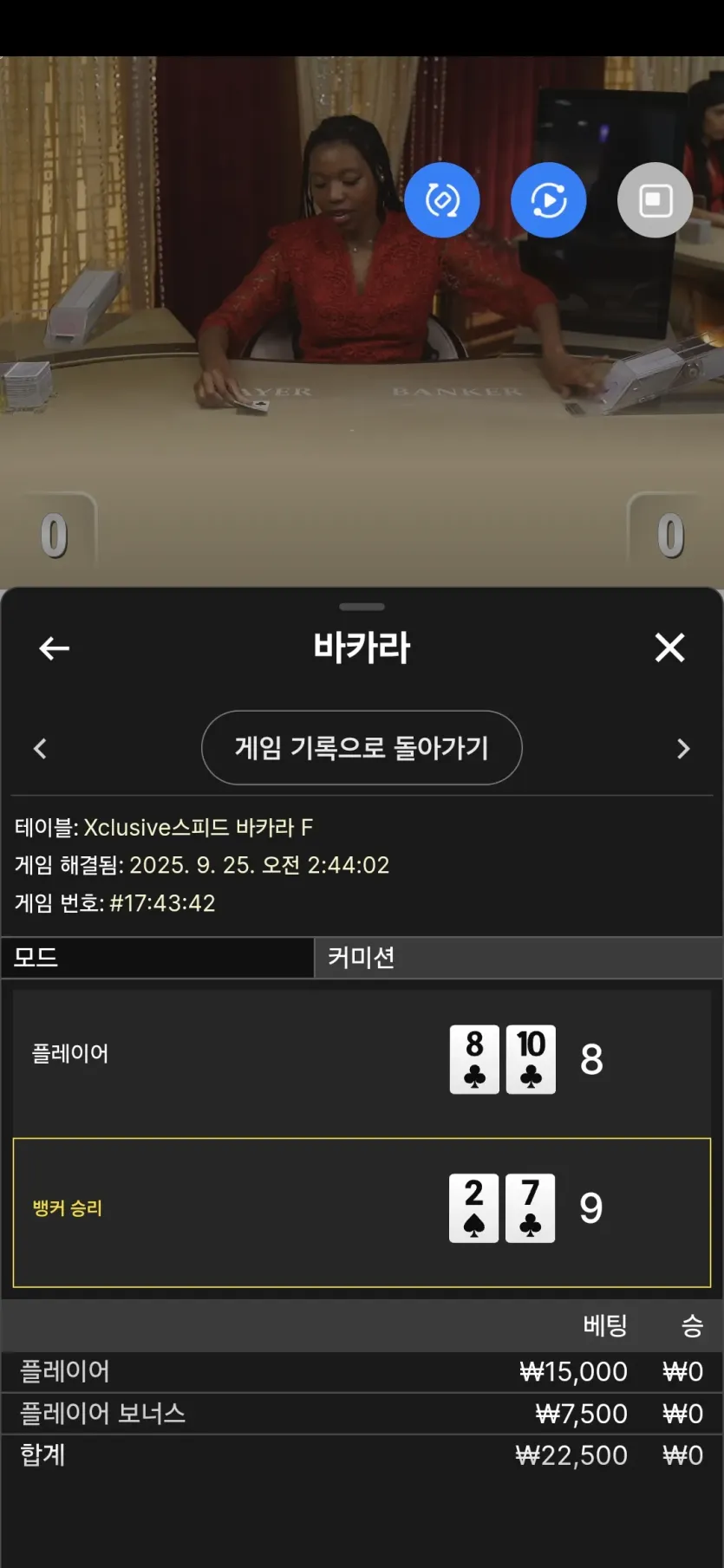This screenshot has width=724, height=1568.
Task: Close the 바카라 history panel
Action: tap(669, 647)
